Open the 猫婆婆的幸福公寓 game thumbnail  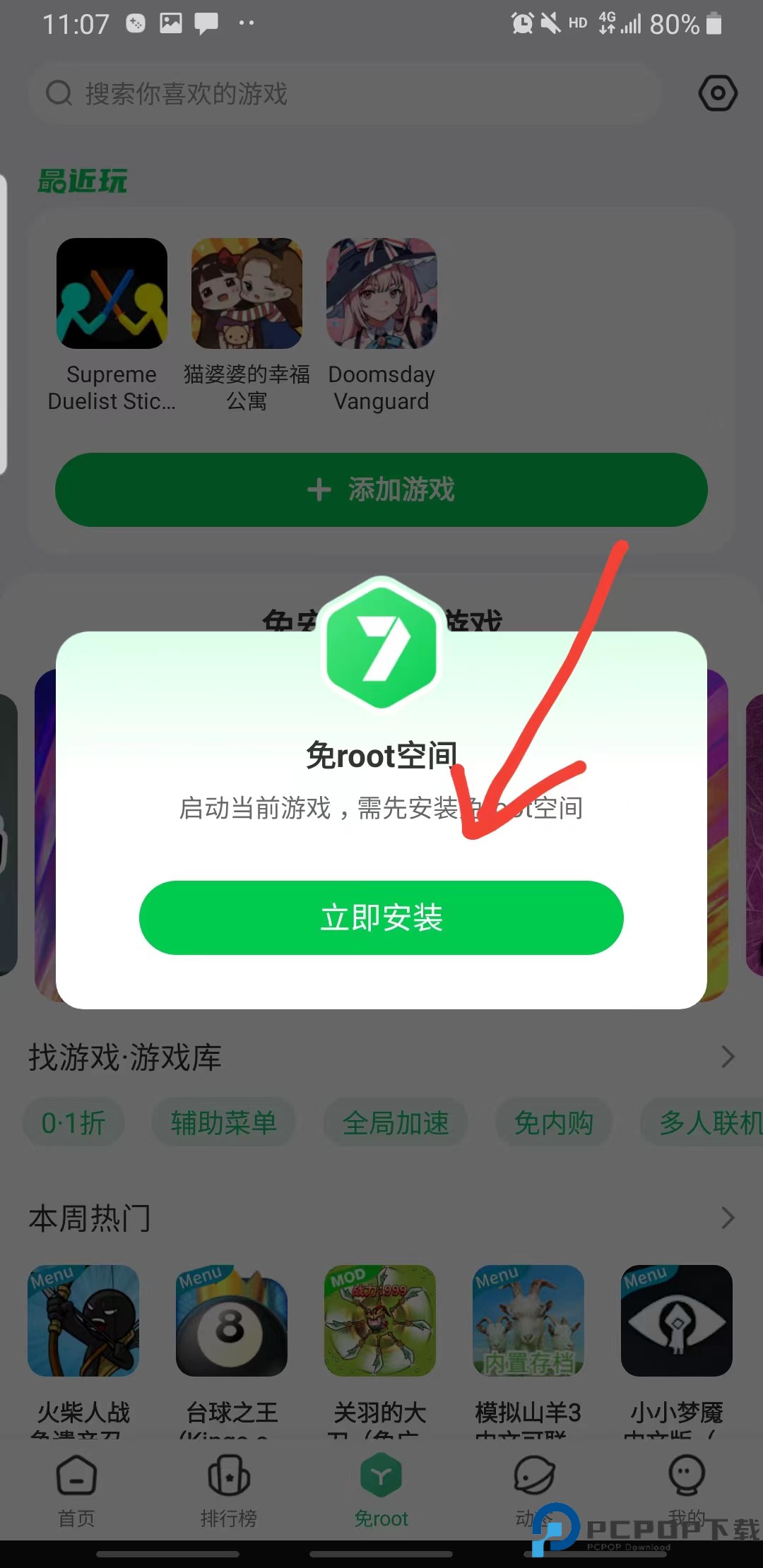coord(247,294)
